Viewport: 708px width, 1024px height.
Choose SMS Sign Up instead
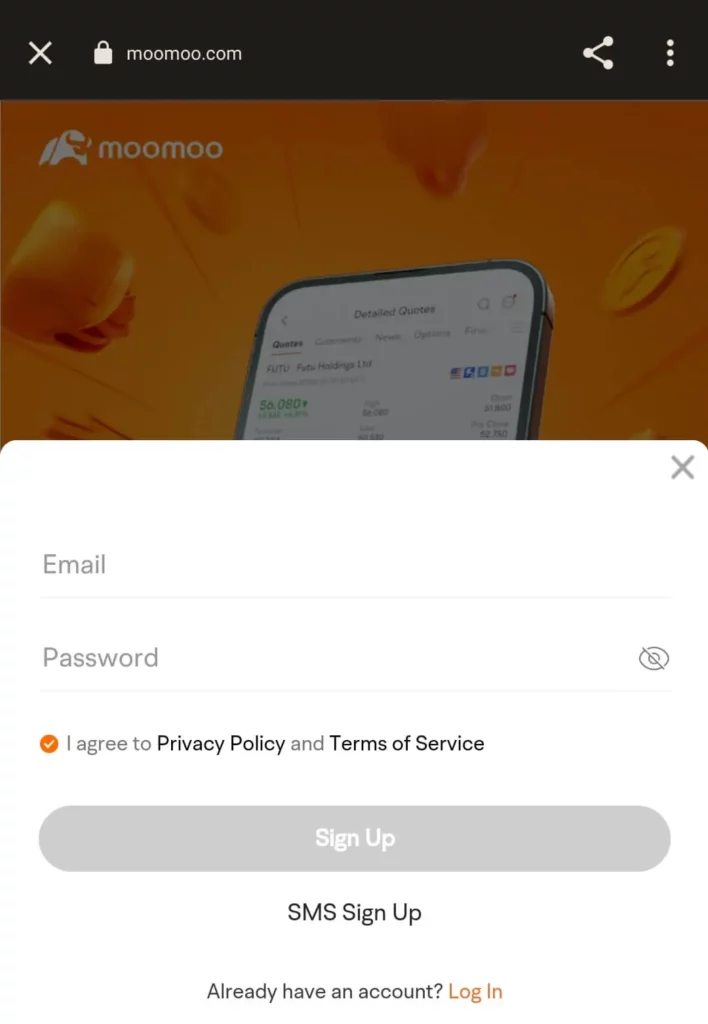click(x=354, y=912)
